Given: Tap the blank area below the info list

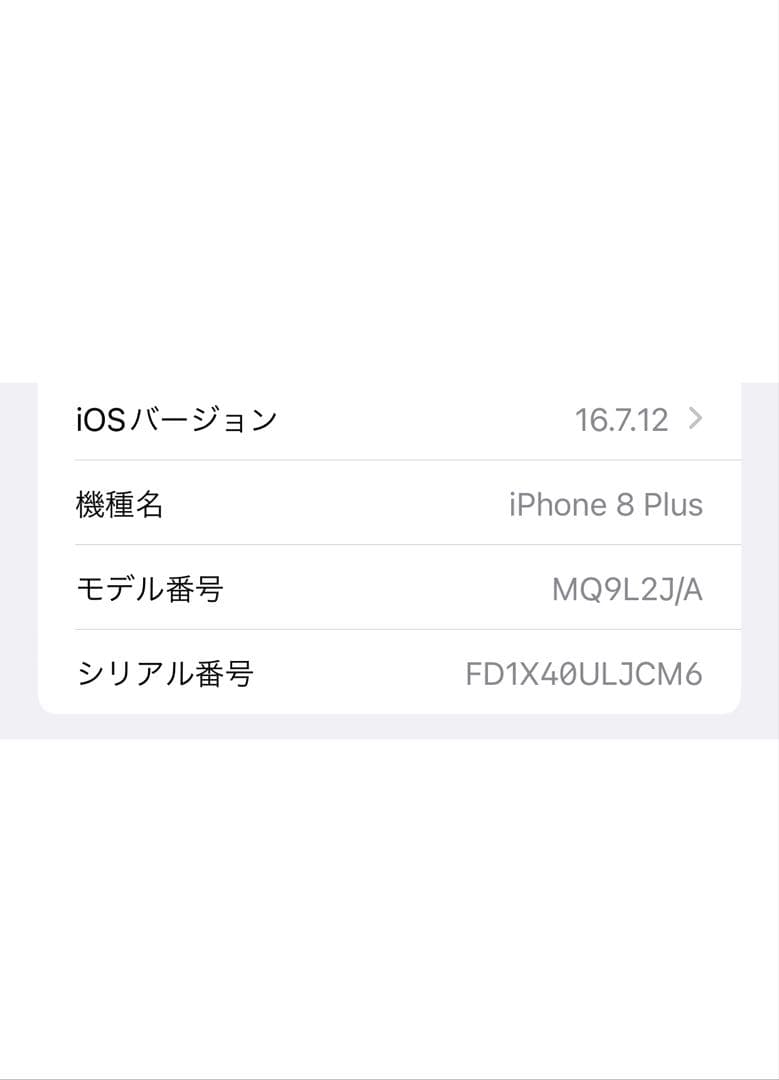Looking at the screenshot, I should pyautogui.click(x=390, y=880).
